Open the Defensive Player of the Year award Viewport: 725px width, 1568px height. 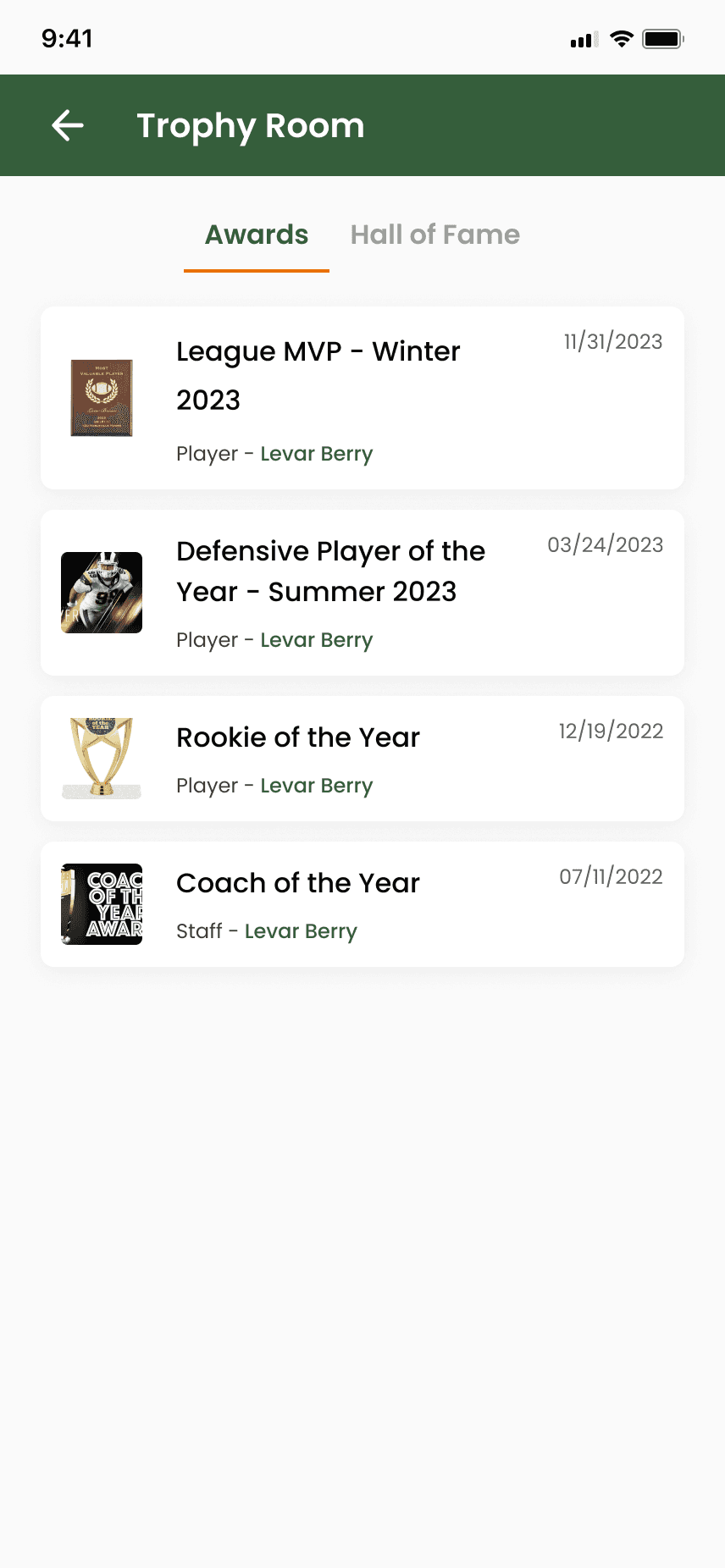coord(362,593)
